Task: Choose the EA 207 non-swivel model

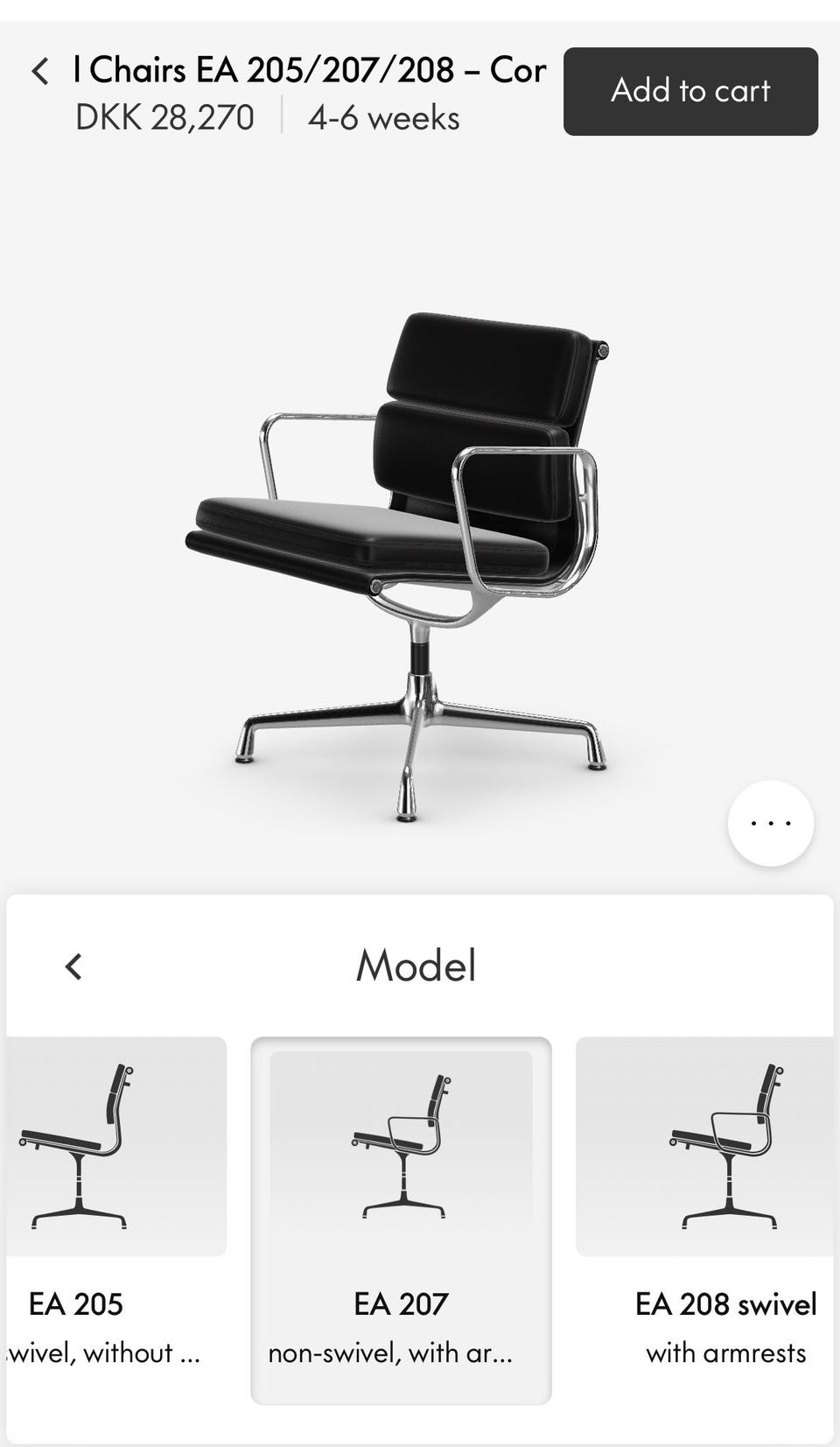Action: (x=401, y=1219)
